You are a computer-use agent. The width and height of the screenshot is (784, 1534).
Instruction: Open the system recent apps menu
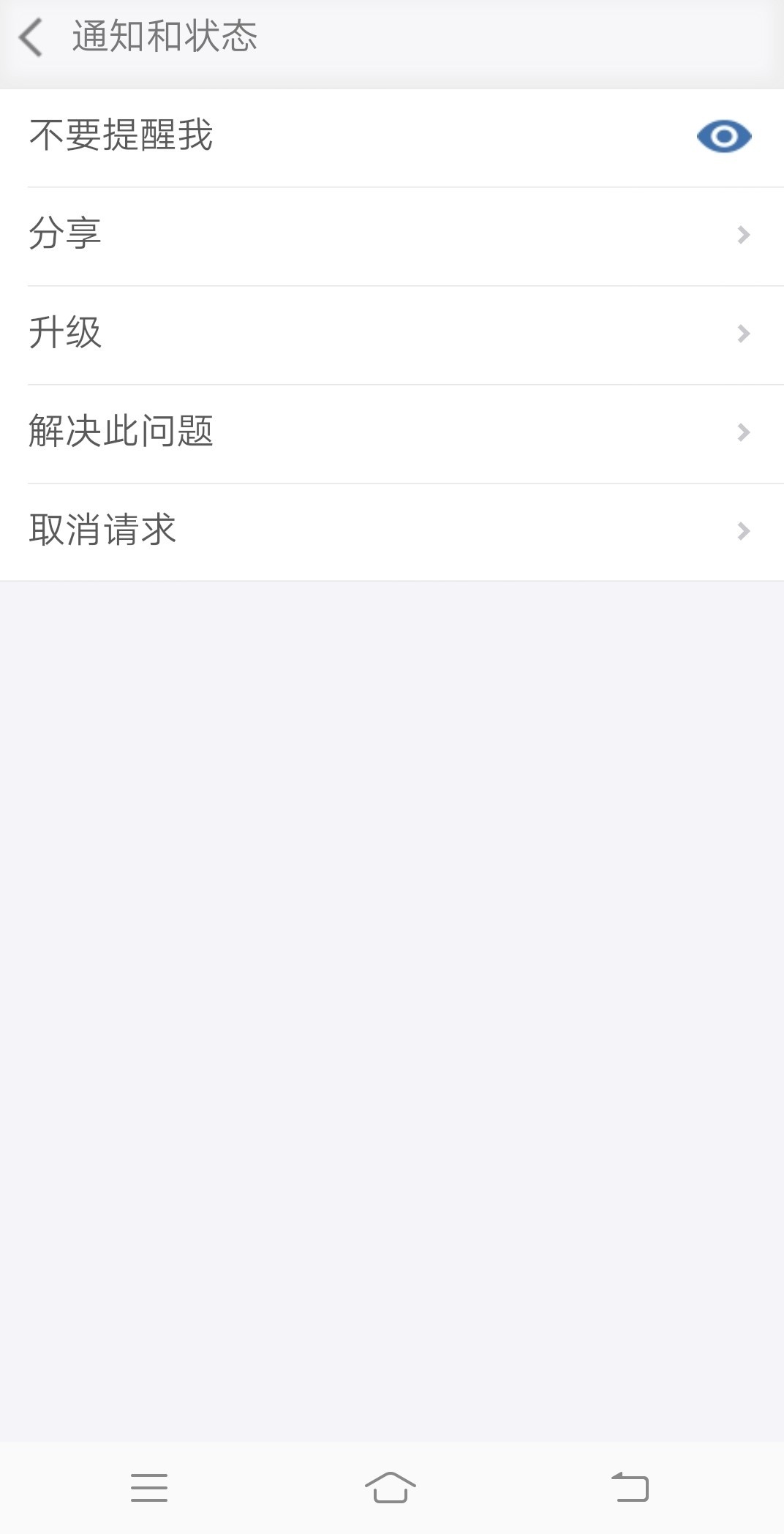[x=149, y=1488]
